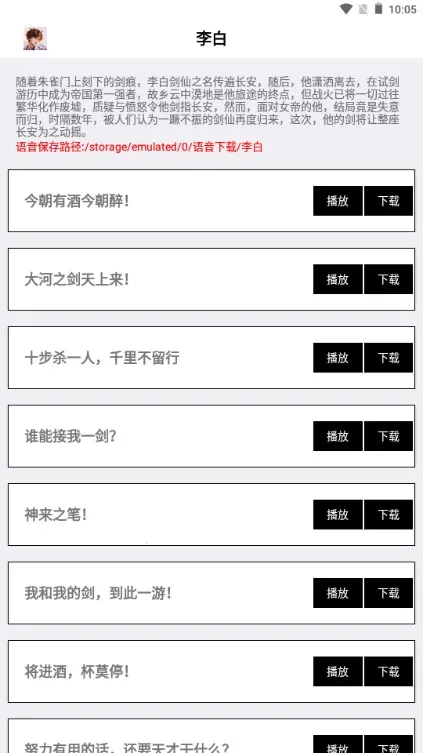The height and width of the screenshot is (753, 423).
Task: Download 谁能接我一剑 voice clip
Action: [388, 436]
